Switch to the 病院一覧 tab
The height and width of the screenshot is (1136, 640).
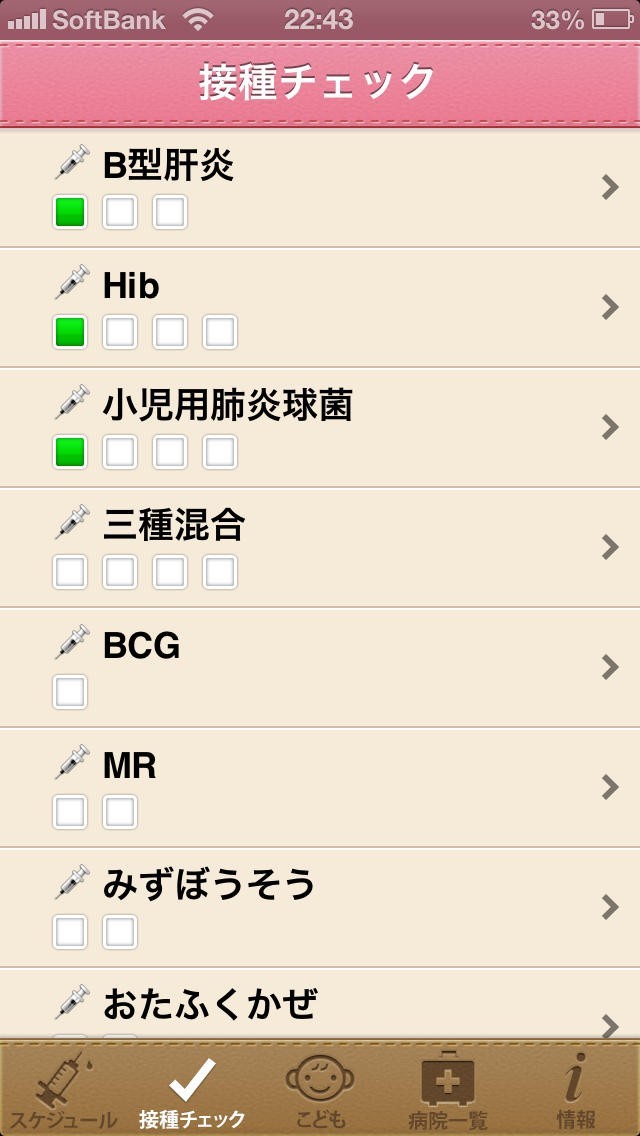448,1090
